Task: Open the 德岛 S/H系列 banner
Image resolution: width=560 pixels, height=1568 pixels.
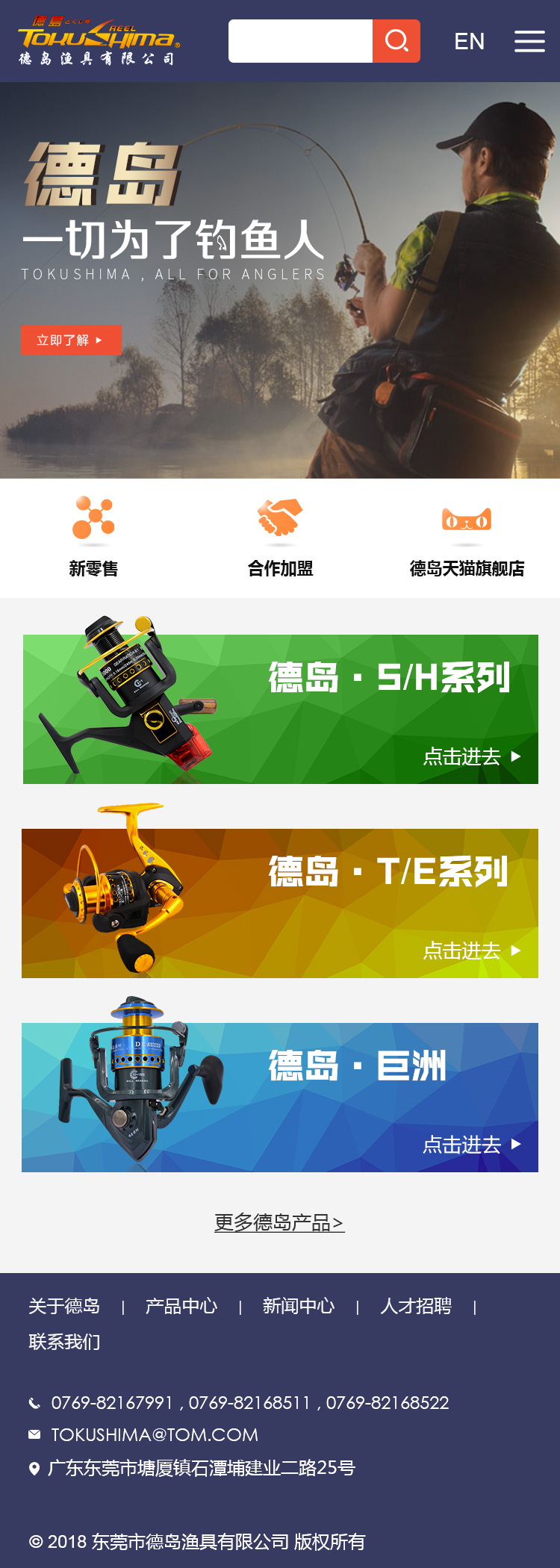Action: point(281,709)
